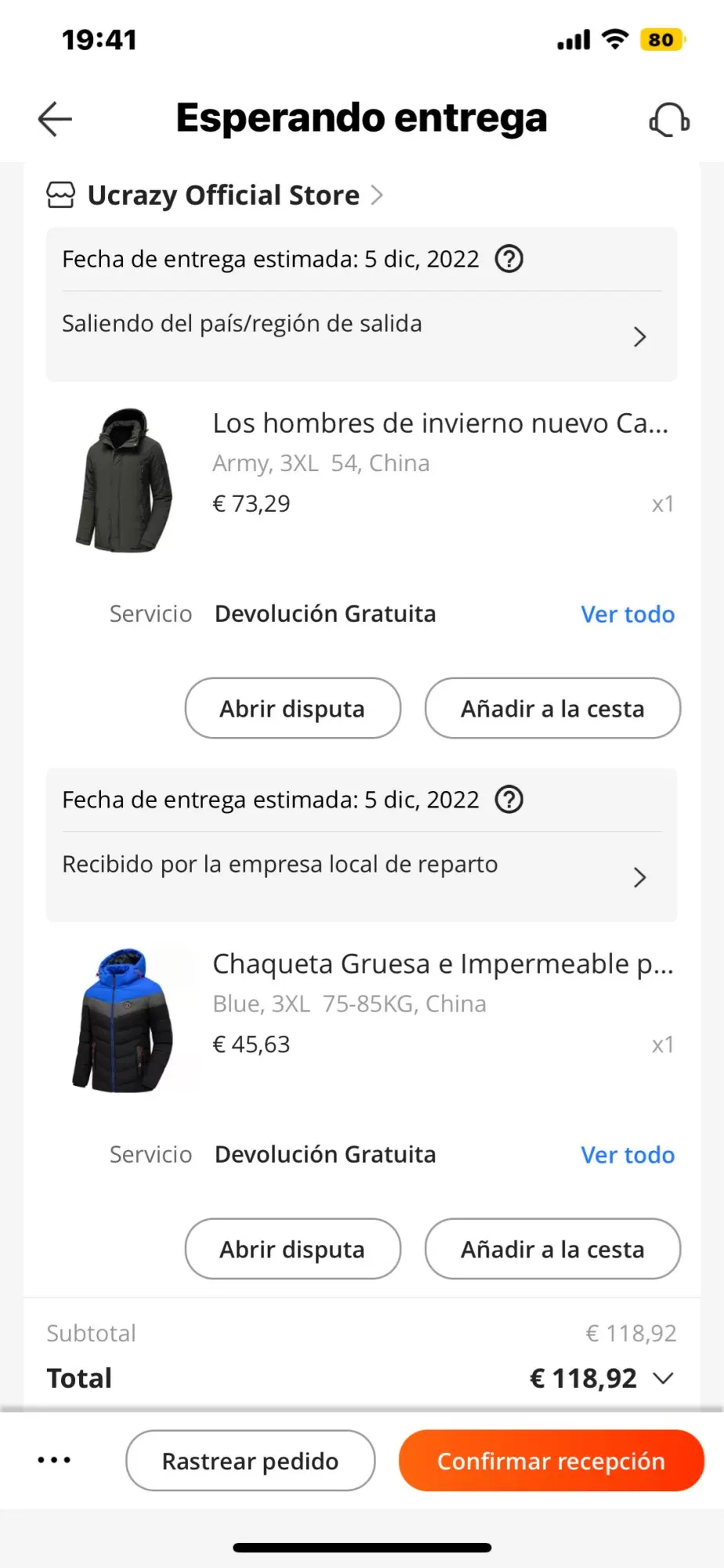Image resolution: width=724 pixels, height=1568 pixels.
Task: Confirm receipt with 'Confirmar recepción'
Action: pos(551,1461)
